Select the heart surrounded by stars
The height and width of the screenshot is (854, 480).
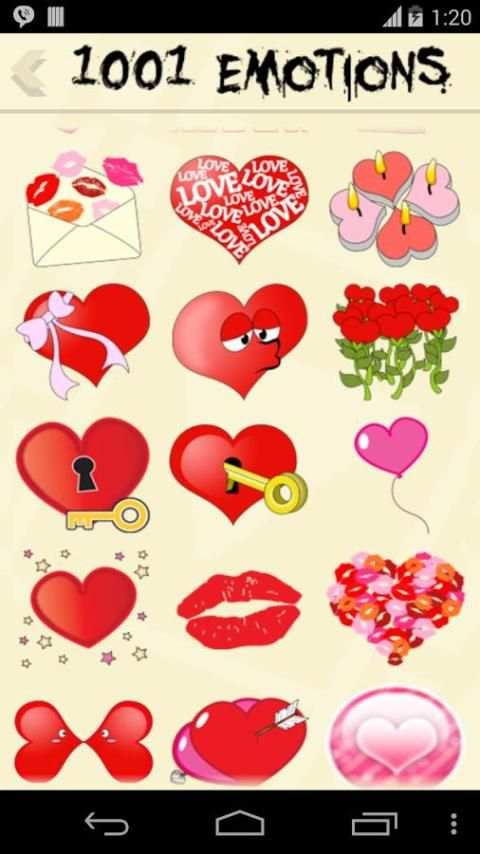[84, 608]
